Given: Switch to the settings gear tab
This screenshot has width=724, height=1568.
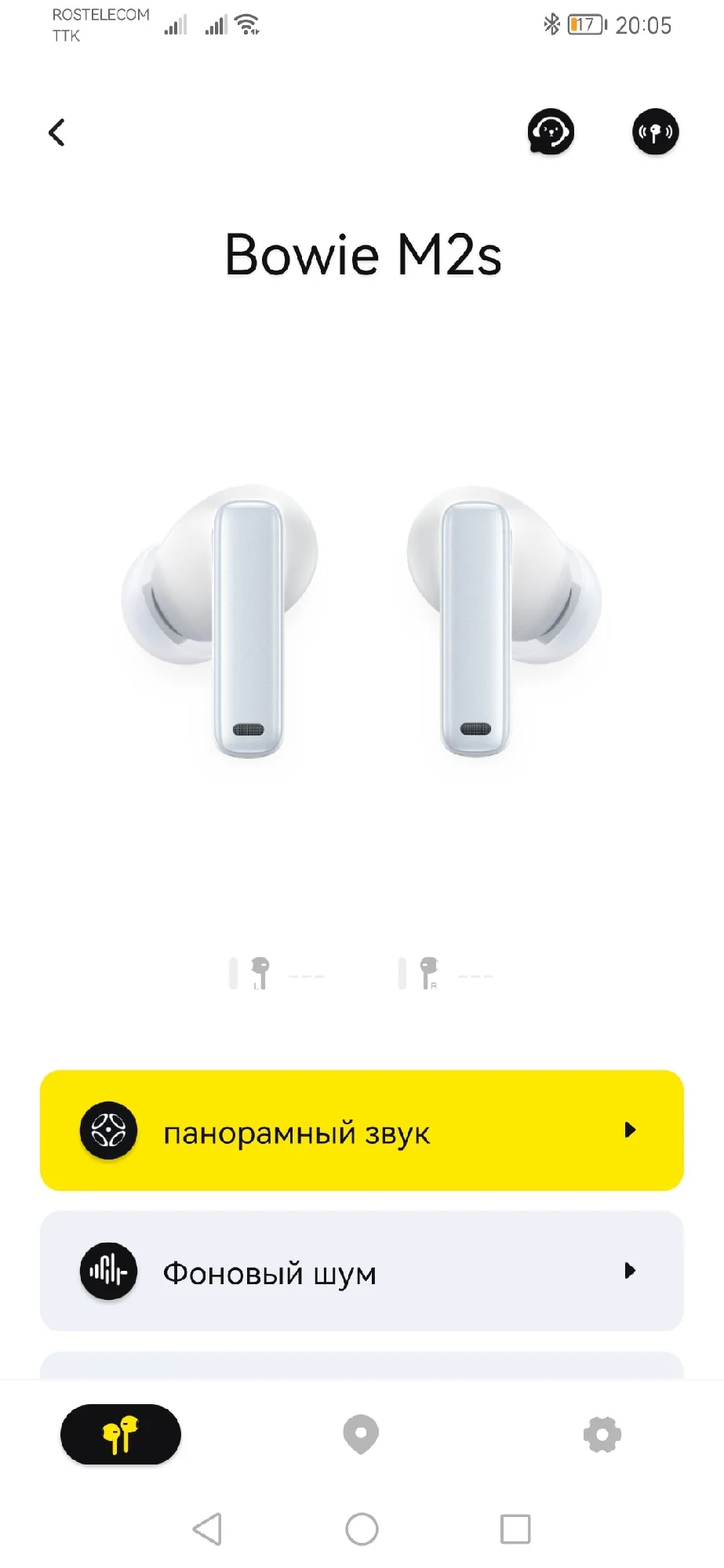Looking at the screenshot, I should point(602,1434).
